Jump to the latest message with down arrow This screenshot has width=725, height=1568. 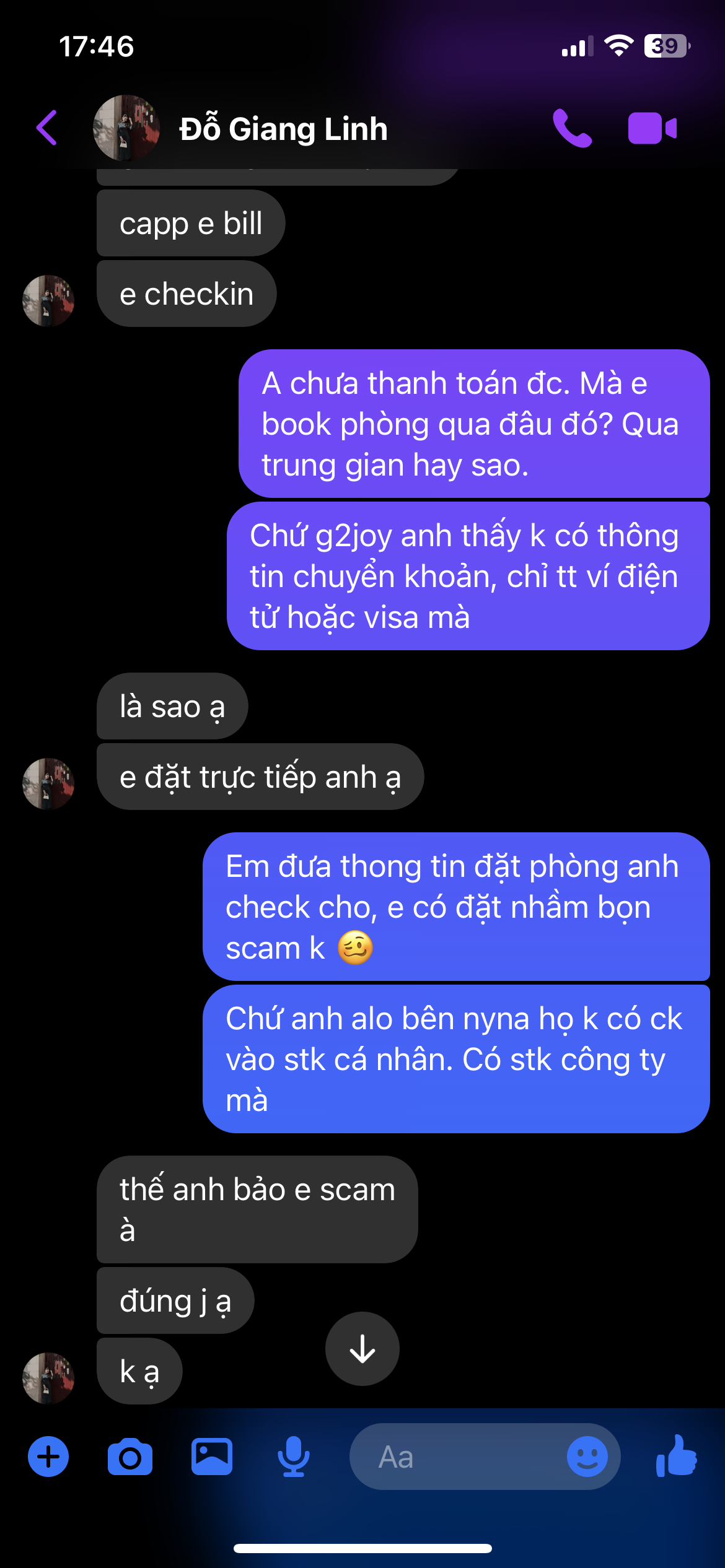tap(362, 1348)
